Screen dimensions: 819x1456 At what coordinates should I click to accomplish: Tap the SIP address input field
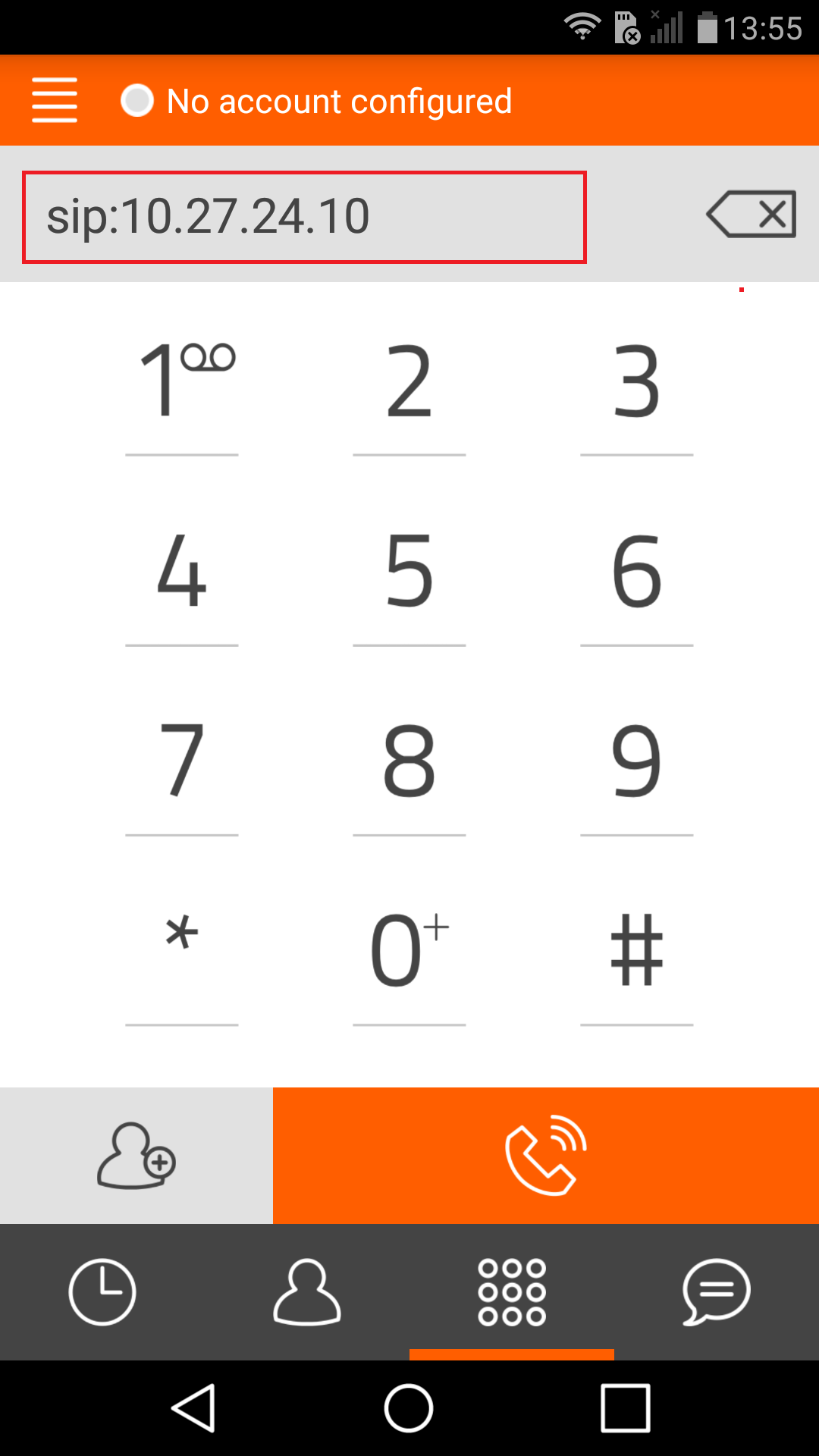tap(304, 217)
